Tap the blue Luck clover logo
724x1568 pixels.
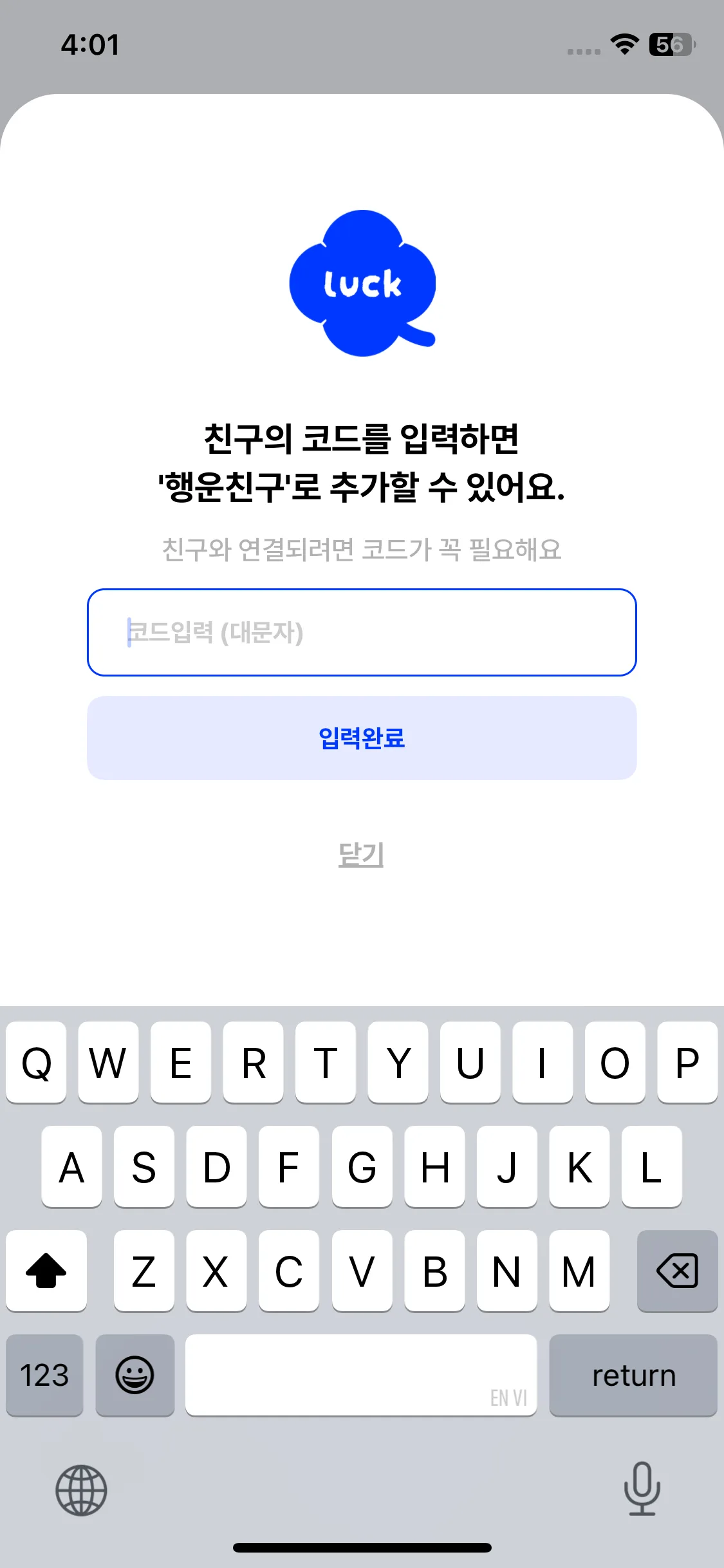[362, 283]
